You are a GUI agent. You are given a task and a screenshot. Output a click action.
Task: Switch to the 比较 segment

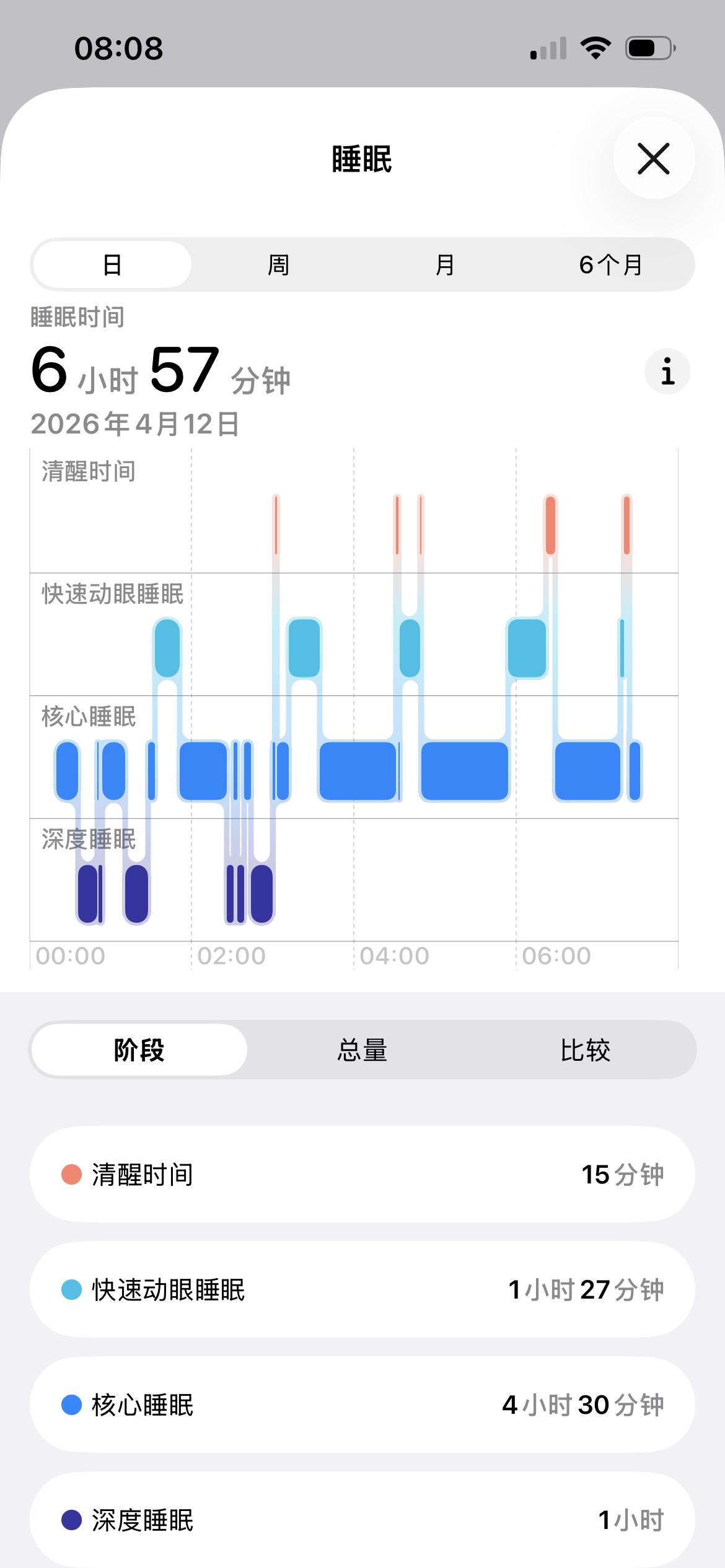click(x=585, y=1050)
